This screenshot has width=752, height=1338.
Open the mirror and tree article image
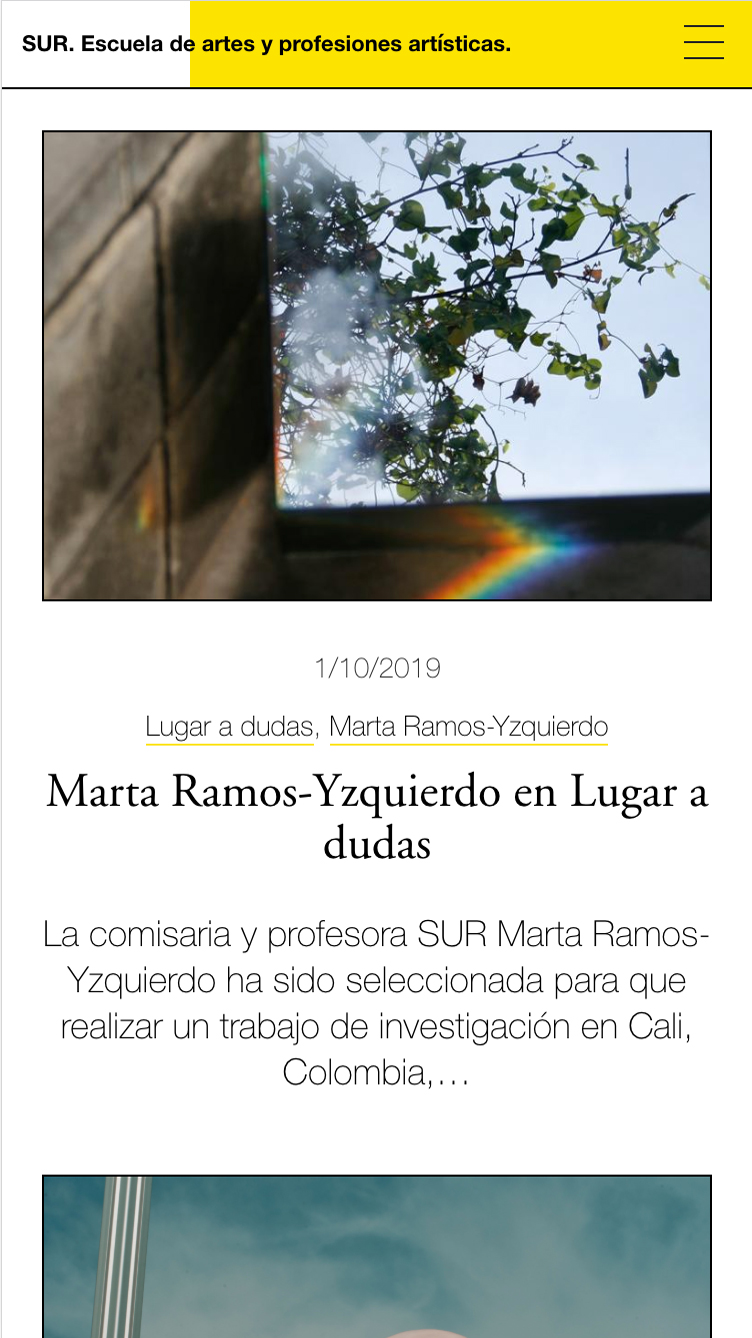point(377,365)
